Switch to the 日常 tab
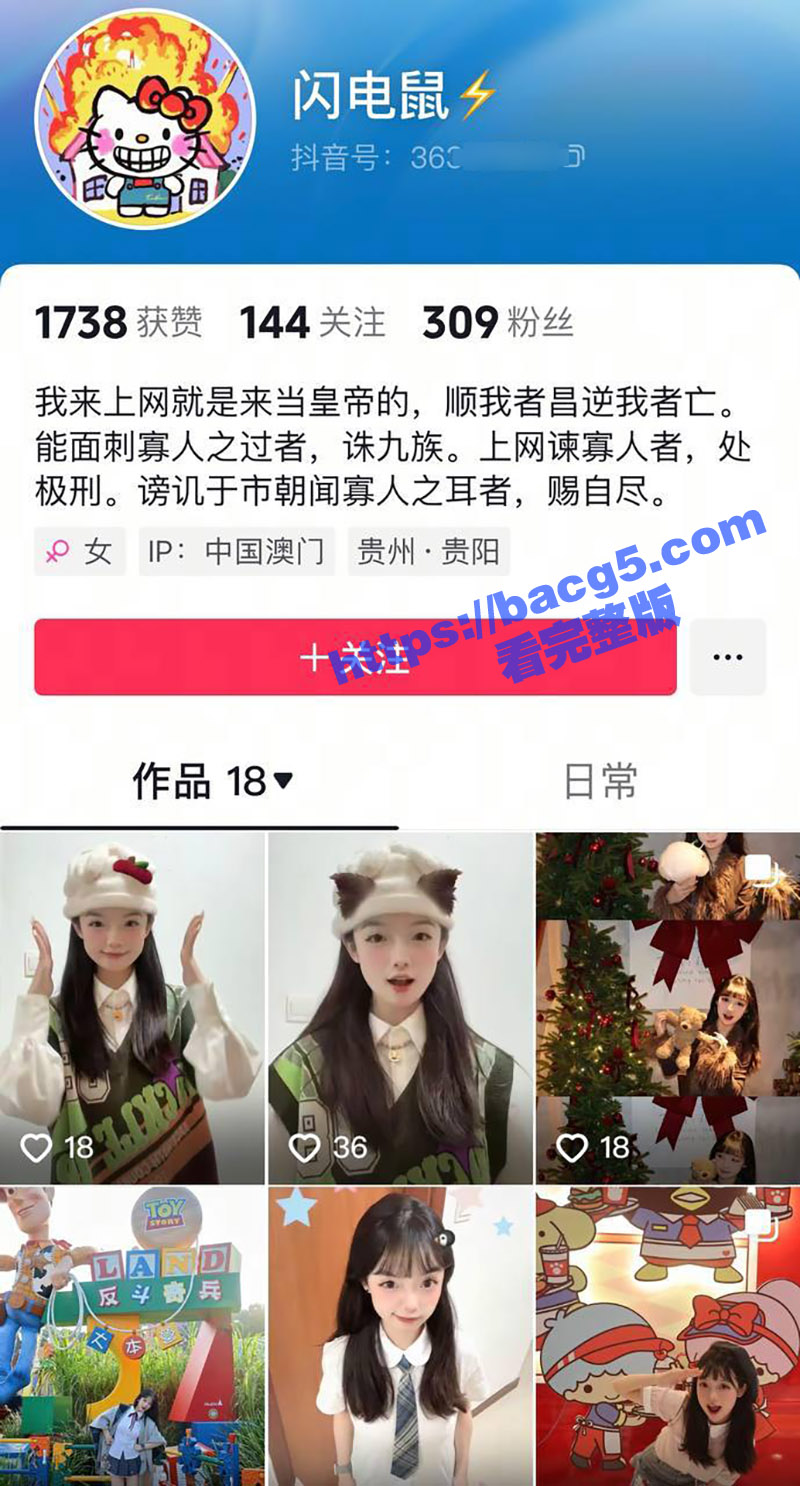The image size is (800, 1486). 600,781
